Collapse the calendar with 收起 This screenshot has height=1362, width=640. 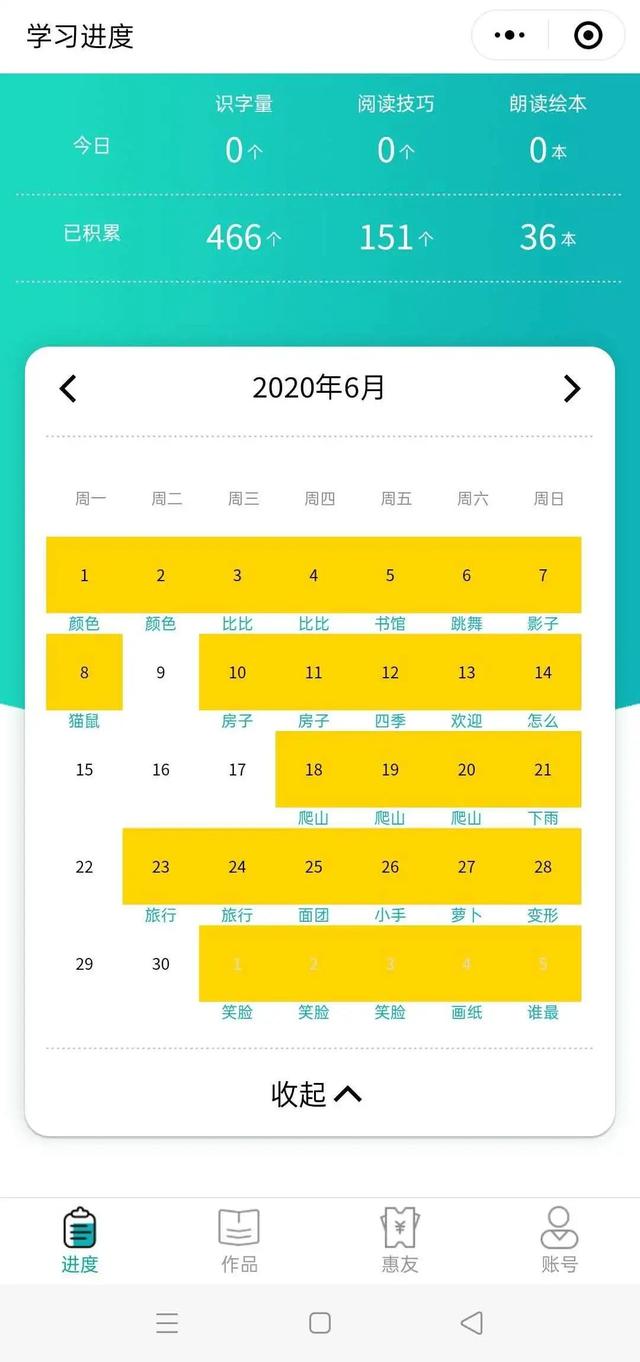(x=317, y=1093)
